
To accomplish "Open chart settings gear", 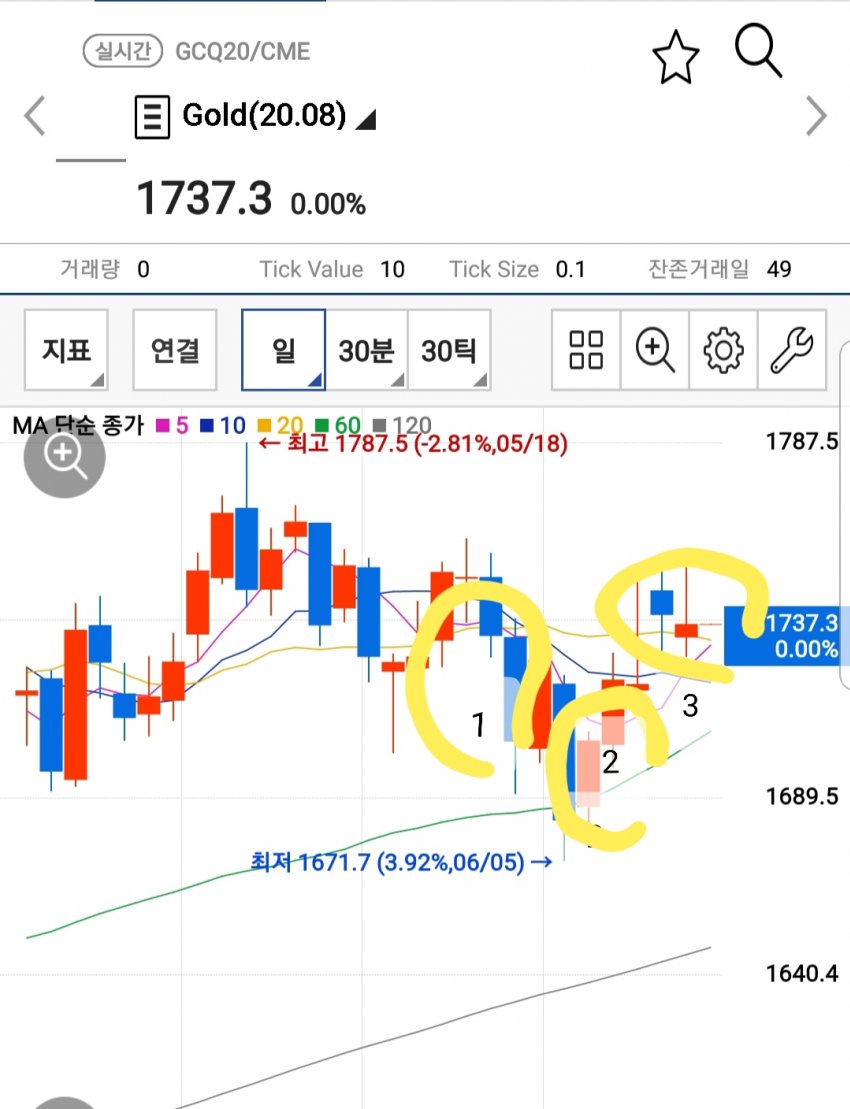I will [x=724, y=350].
